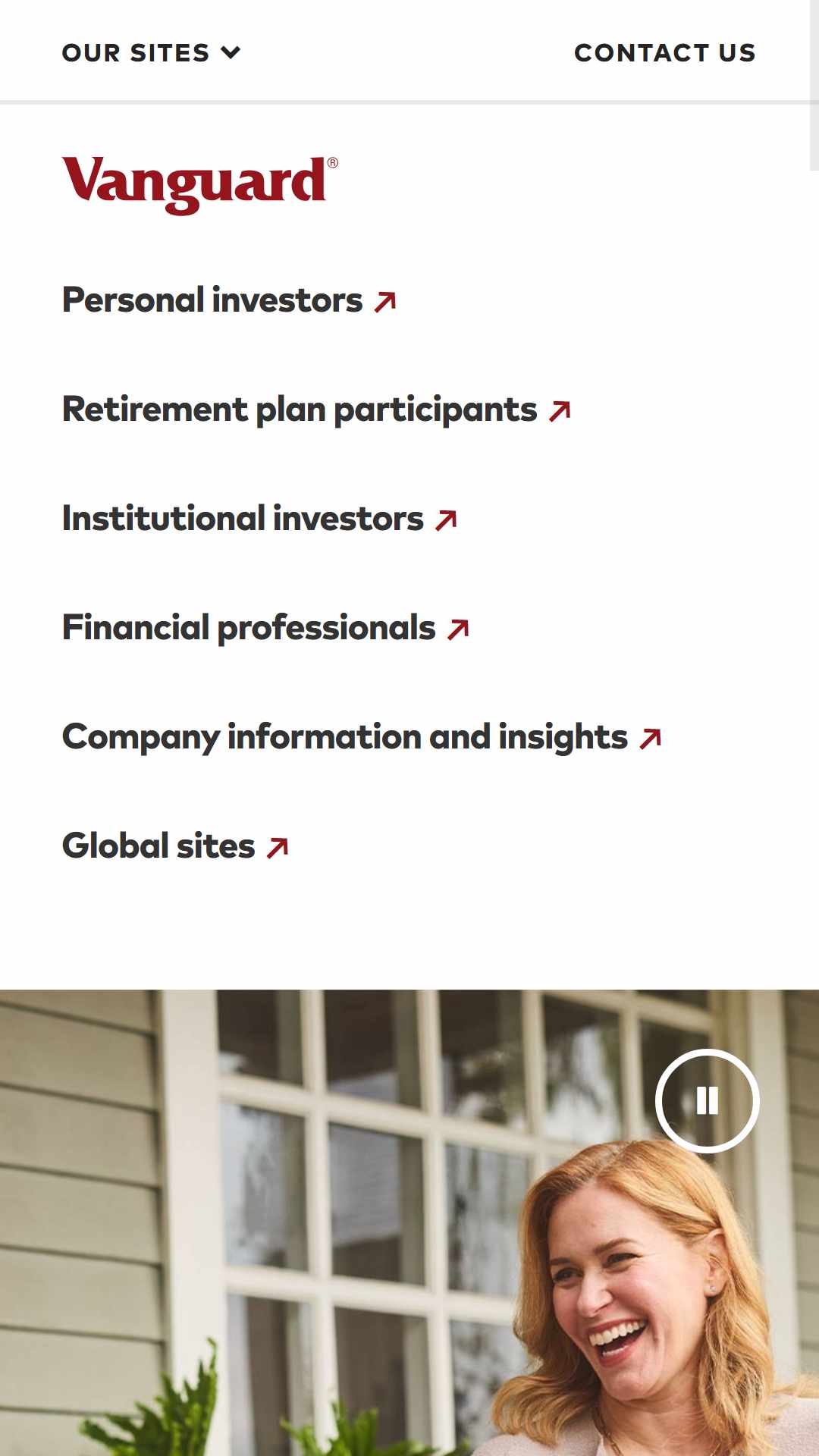This screenshot has height=1456, width=819.
Task: Collapse the Our Sites dropdown
Action: (x=151, y=52)
